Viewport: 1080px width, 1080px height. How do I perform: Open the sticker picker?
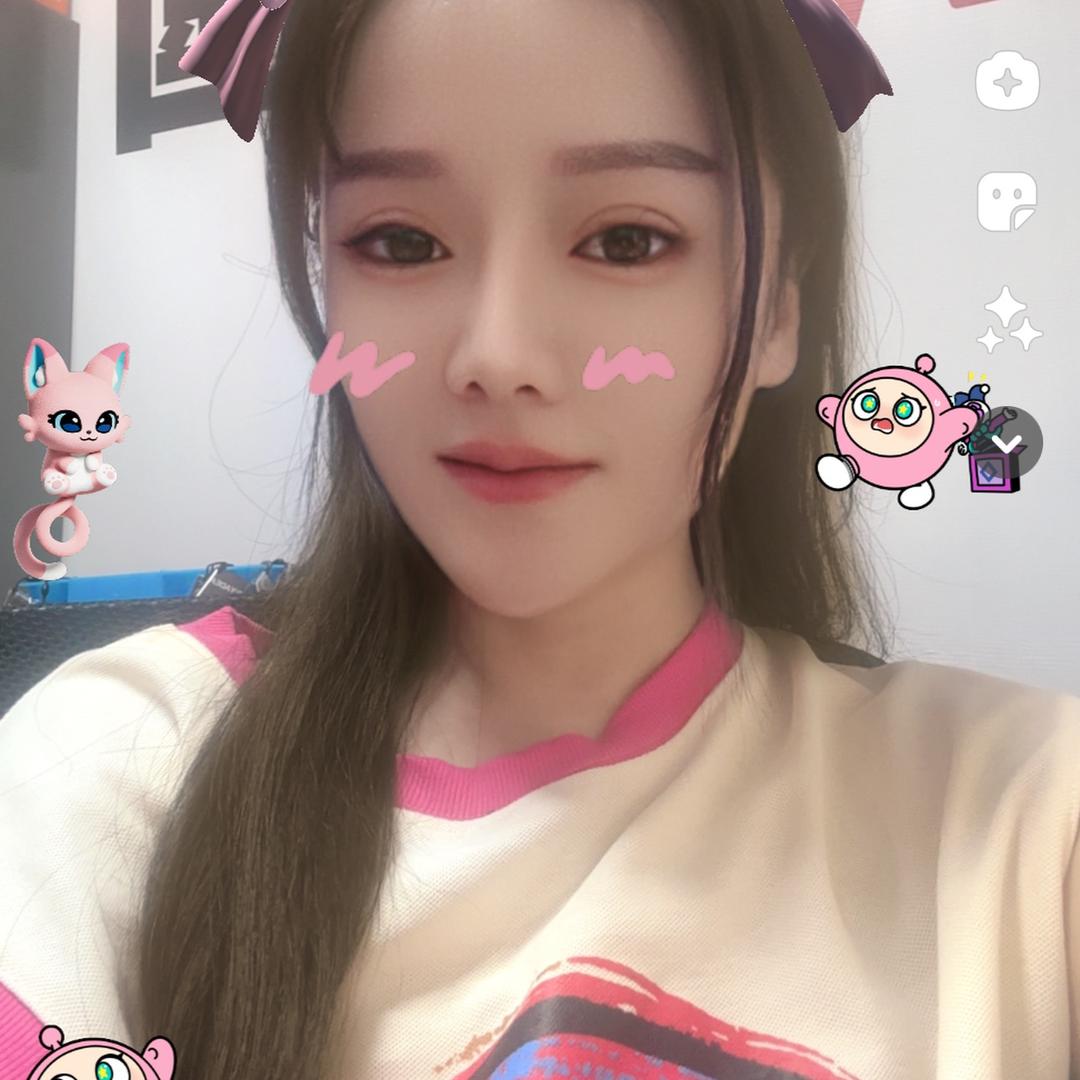coord(1007,201)
